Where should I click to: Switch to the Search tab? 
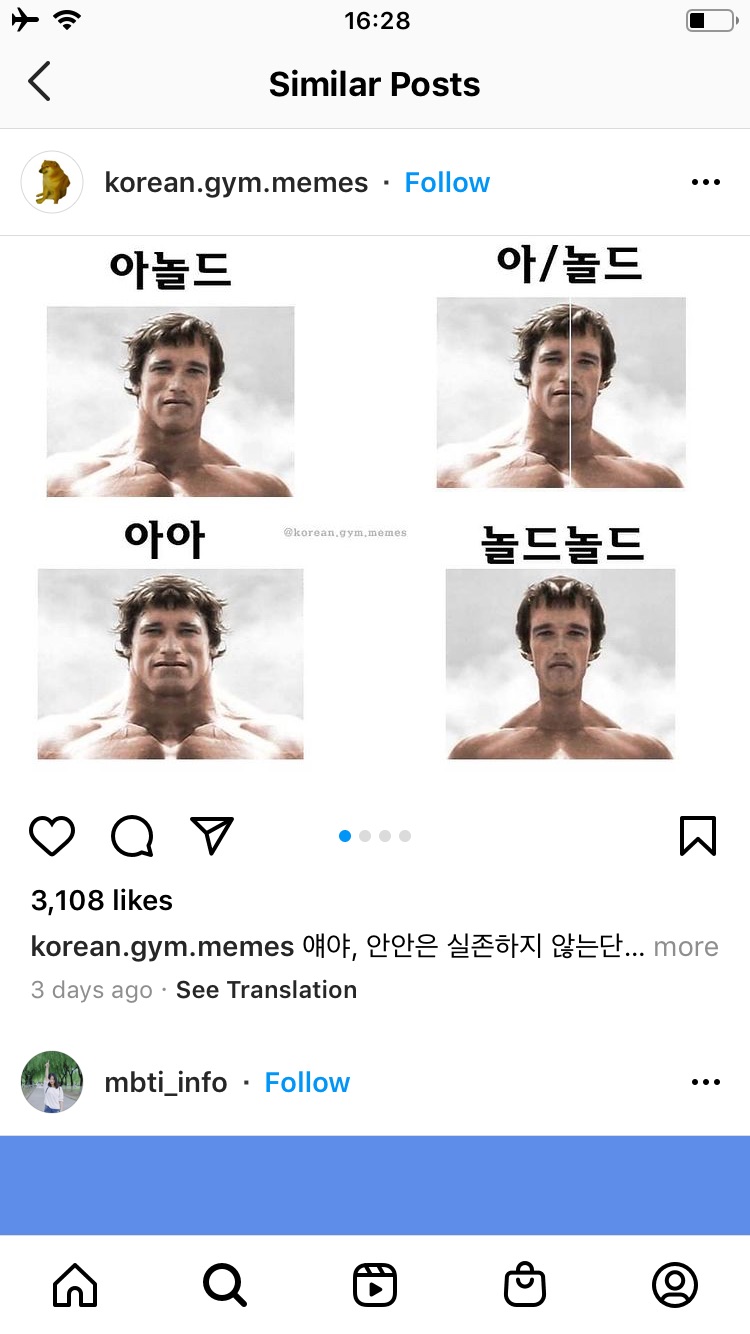[225, 1285]
